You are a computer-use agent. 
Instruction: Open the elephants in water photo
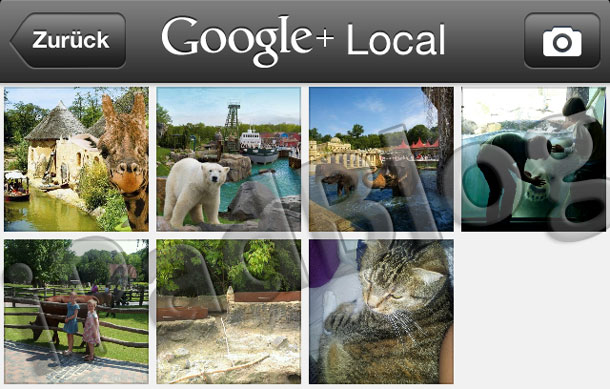click(x=381, y=159)
